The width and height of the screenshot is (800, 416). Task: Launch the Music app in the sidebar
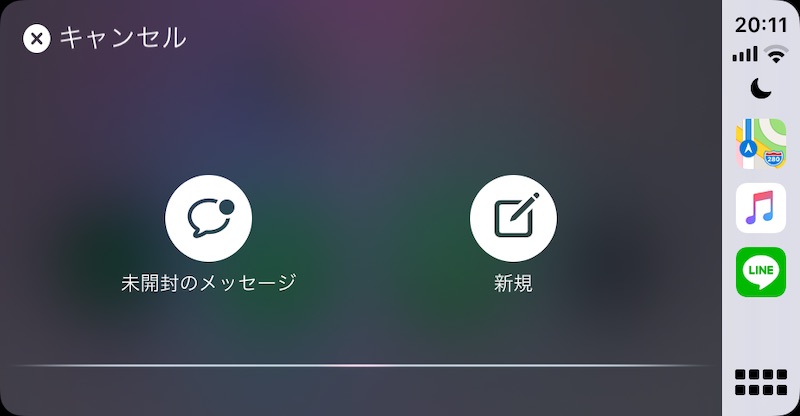tap(760, 208)
